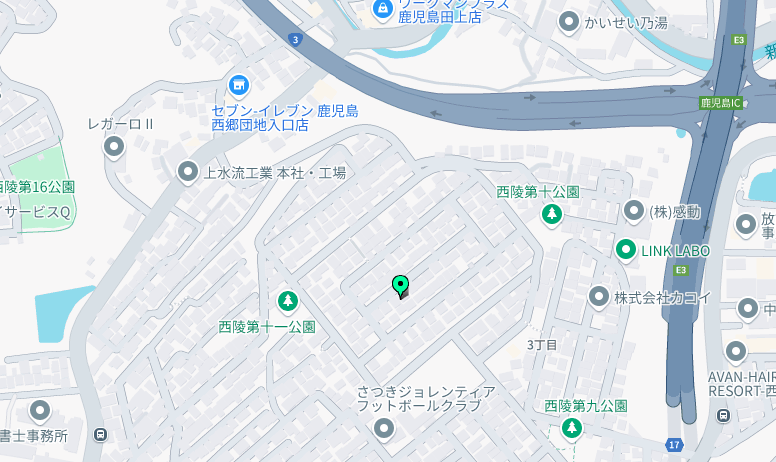Open the ワークマンプラス shop marker
Screen dimensions: 776x462
pyautogui.click(x=381, y=9)
